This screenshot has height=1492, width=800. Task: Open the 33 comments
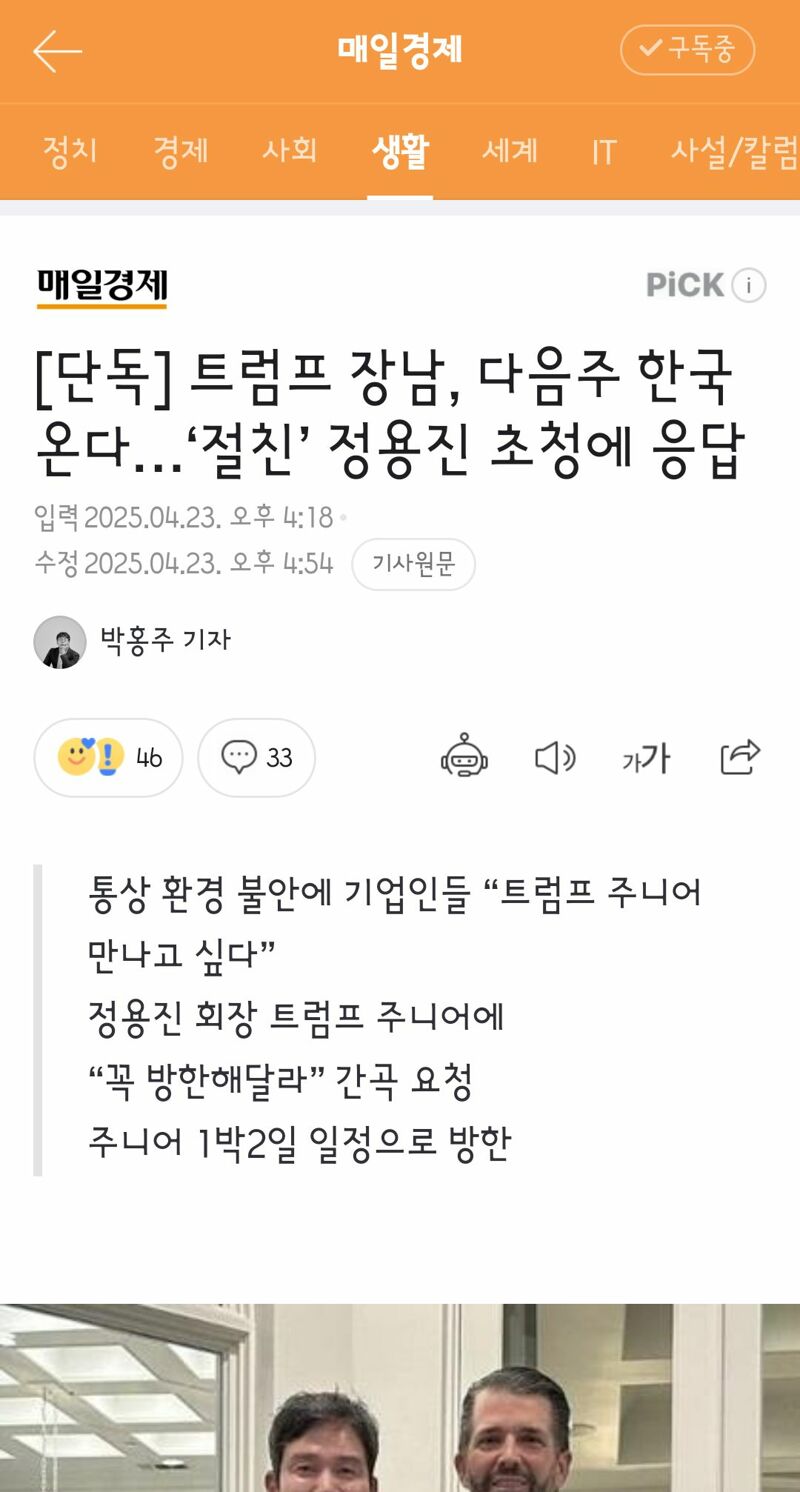(x=257, y=758)
